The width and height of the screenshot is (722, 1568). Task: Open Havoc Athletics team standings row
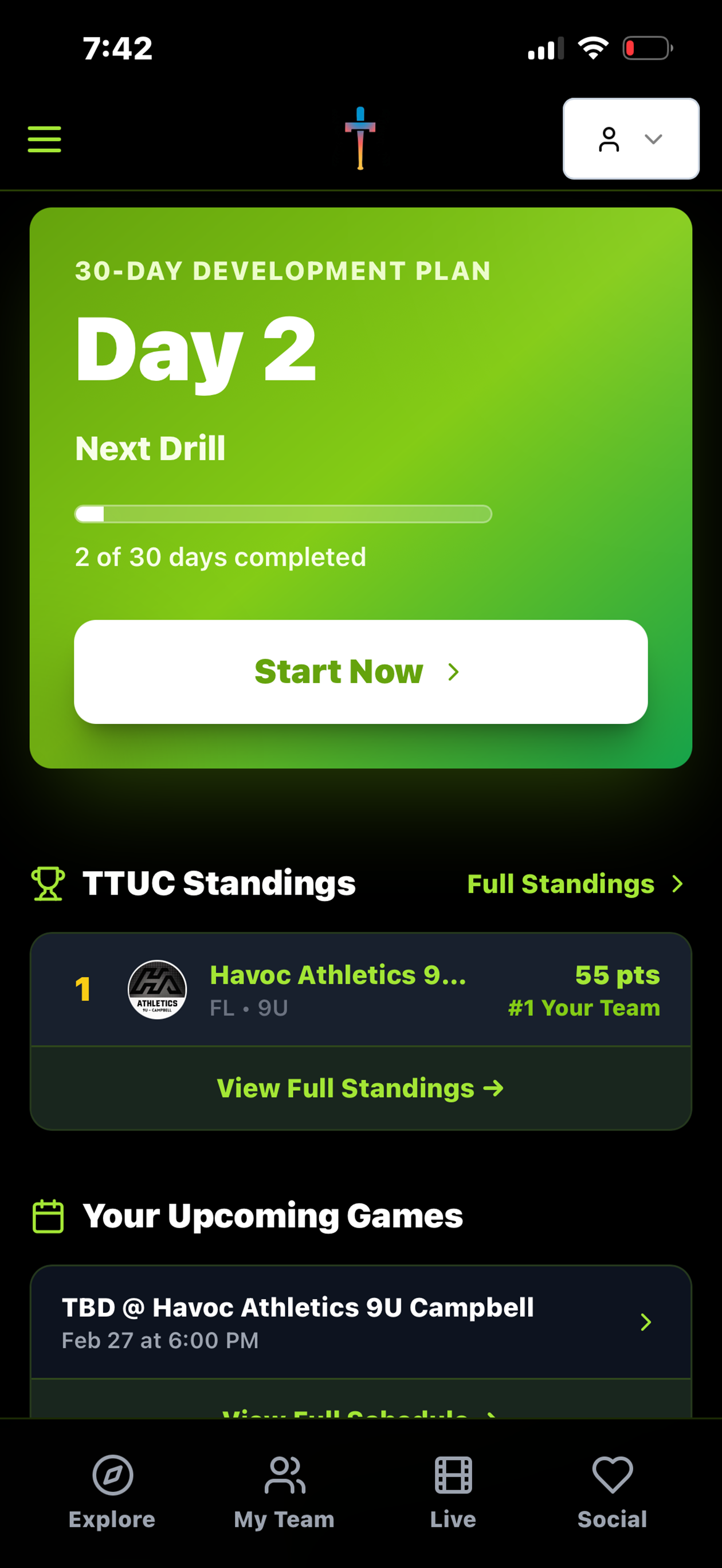coord(360,990)
